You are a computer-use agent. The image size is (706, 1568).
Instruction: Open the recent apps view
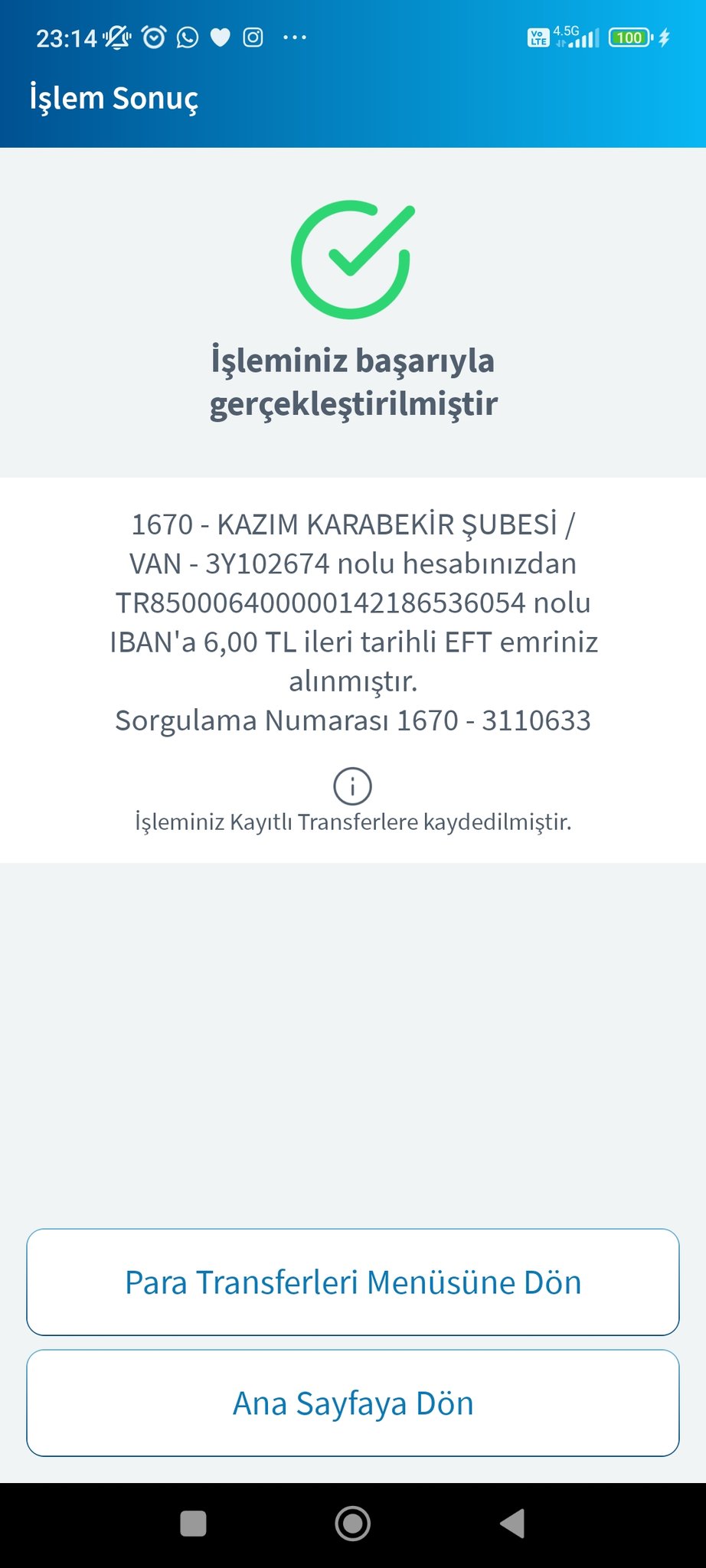[193, 1524]
